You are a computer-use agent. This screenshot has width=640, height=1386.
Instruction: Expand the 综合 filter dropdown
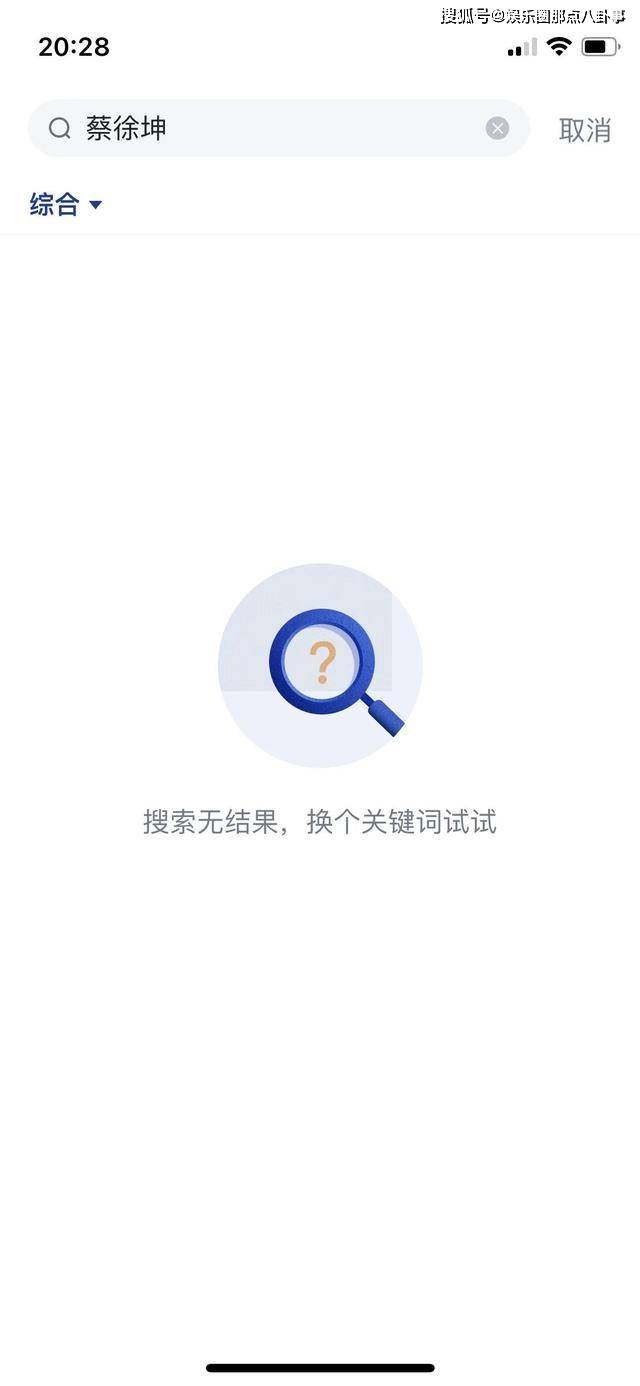(66, 205)
